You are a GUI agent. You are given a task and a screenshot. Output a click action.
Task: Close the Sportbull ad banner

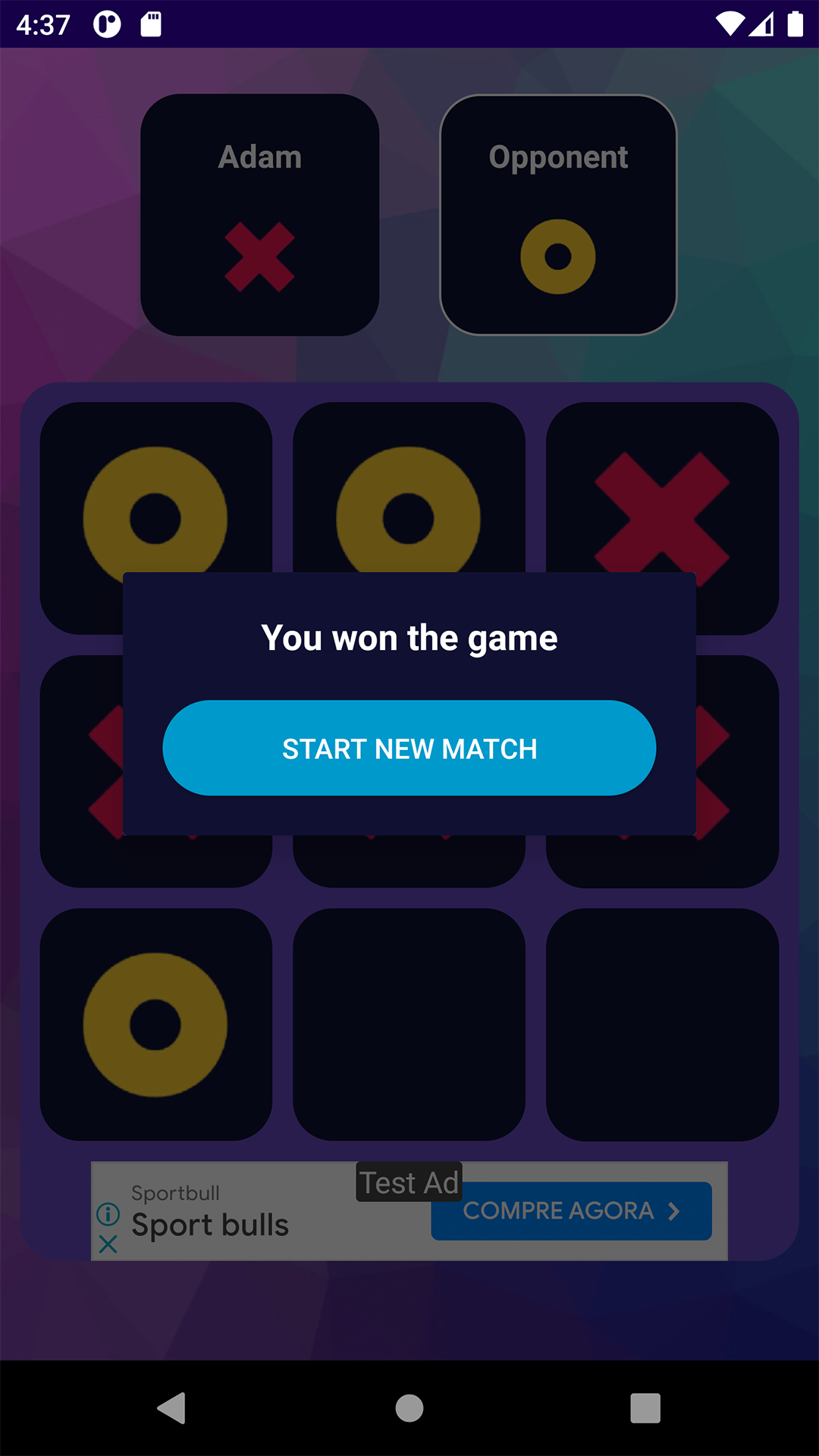point(108,1244)
